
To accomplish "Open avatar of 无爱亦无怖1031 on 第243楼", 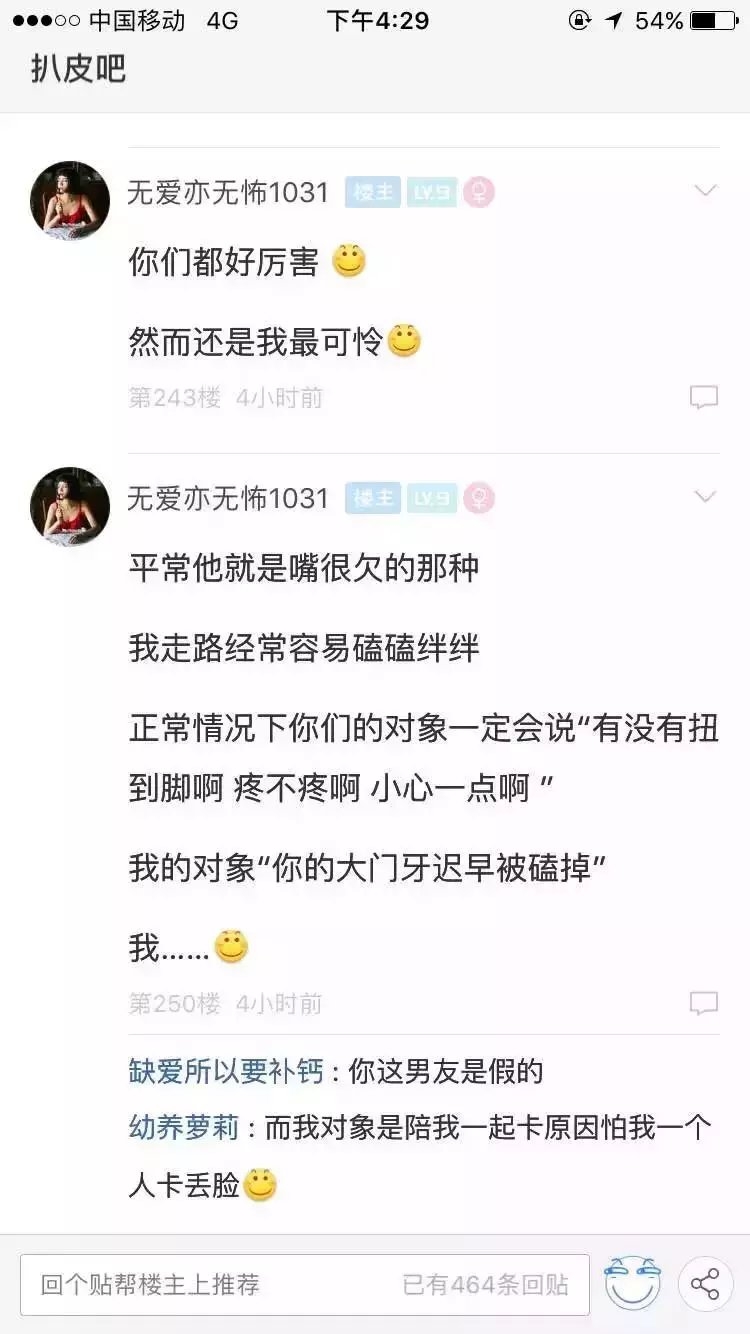I will coord(70,200).
